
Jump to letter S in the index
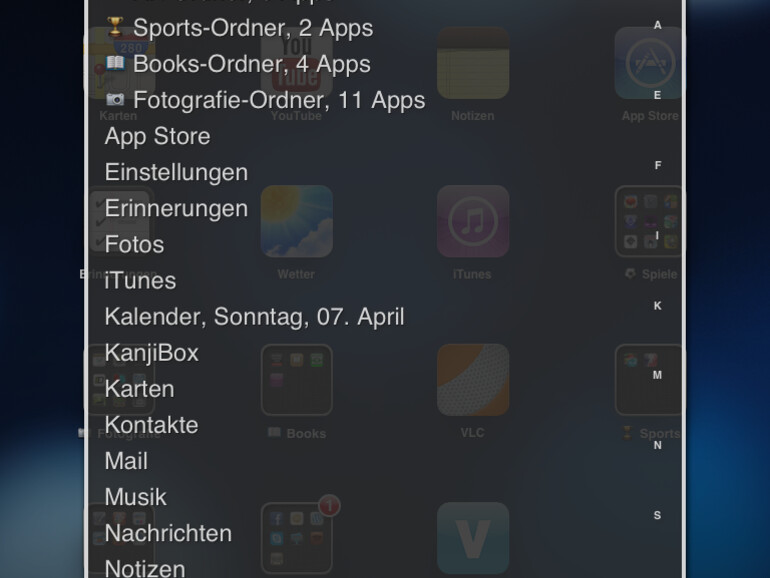point(657,515)
